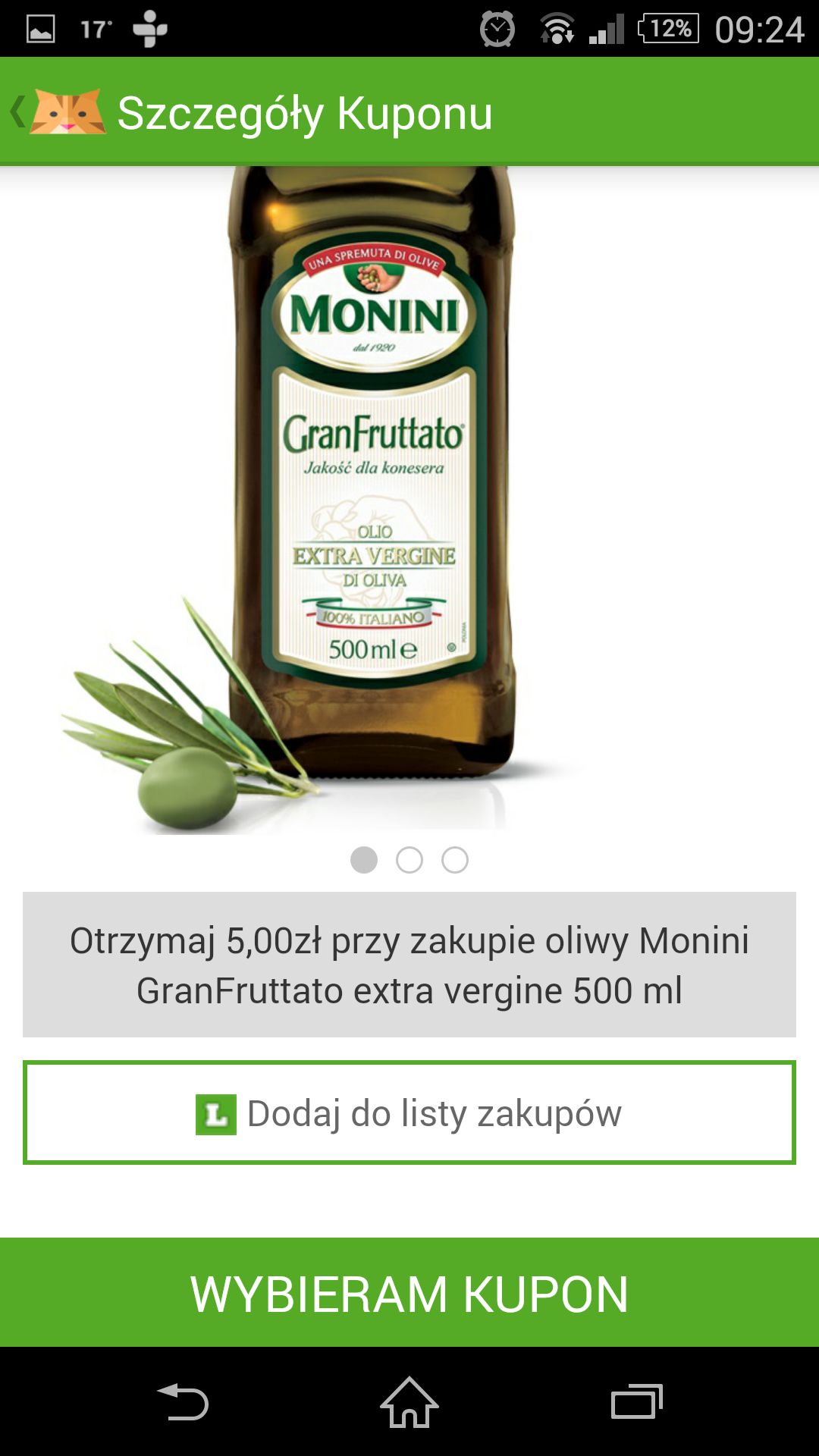Tap 'Dodaj do listy zakupów' button
This screenshot has width=819, height=1456.
coord(409,1112)
